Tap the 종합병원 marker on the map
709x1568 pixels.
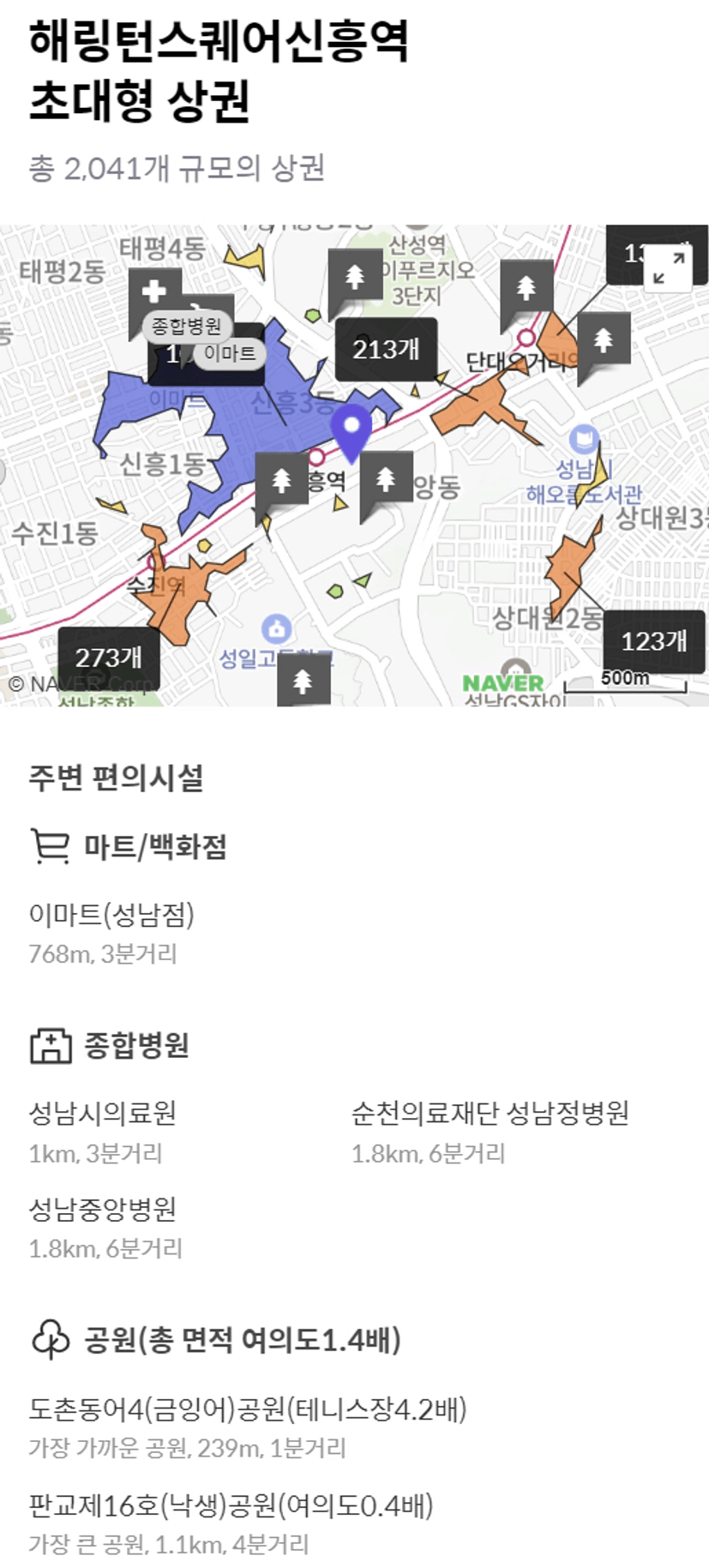click(x=187, y=326)
